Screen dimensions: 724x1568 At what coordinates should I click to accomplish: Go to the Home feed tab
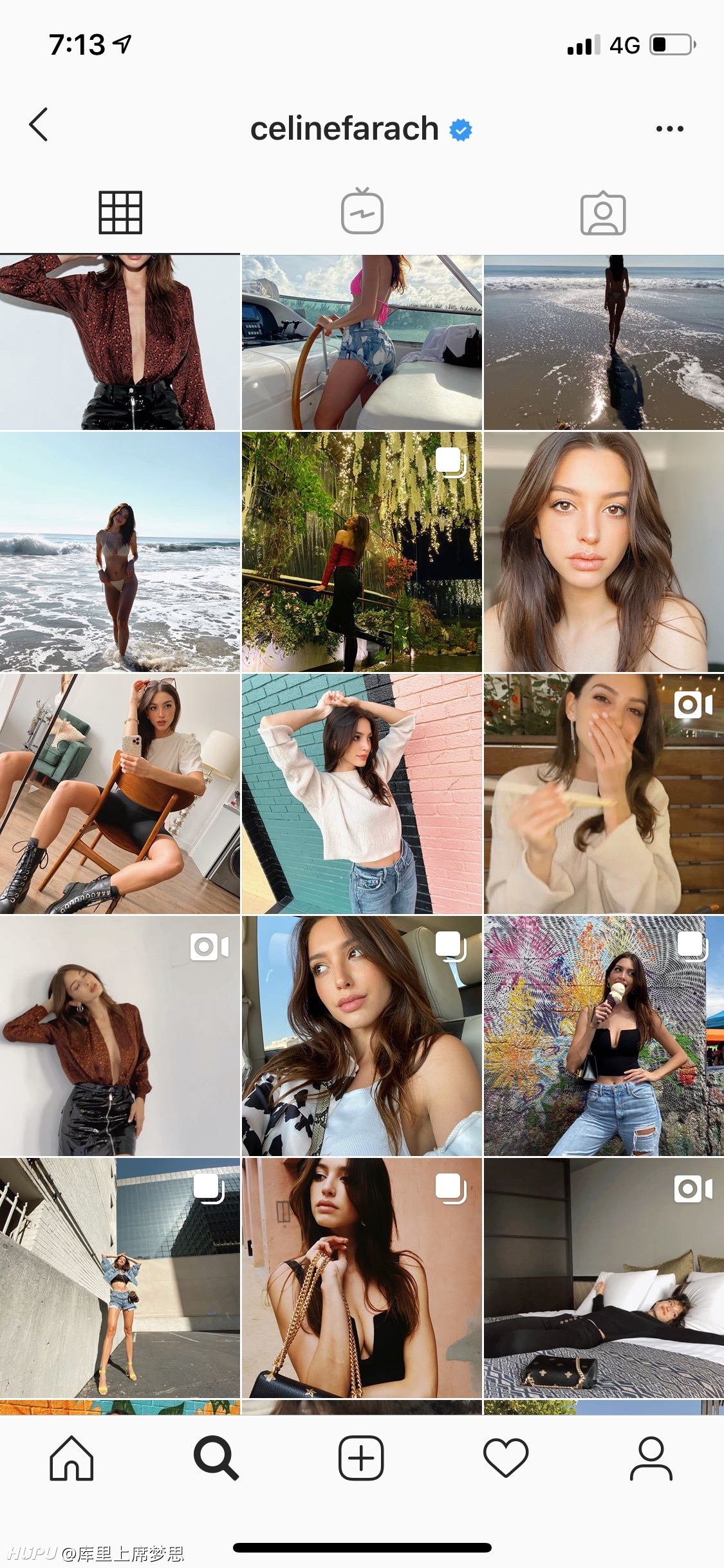(x=71, y=1458)
